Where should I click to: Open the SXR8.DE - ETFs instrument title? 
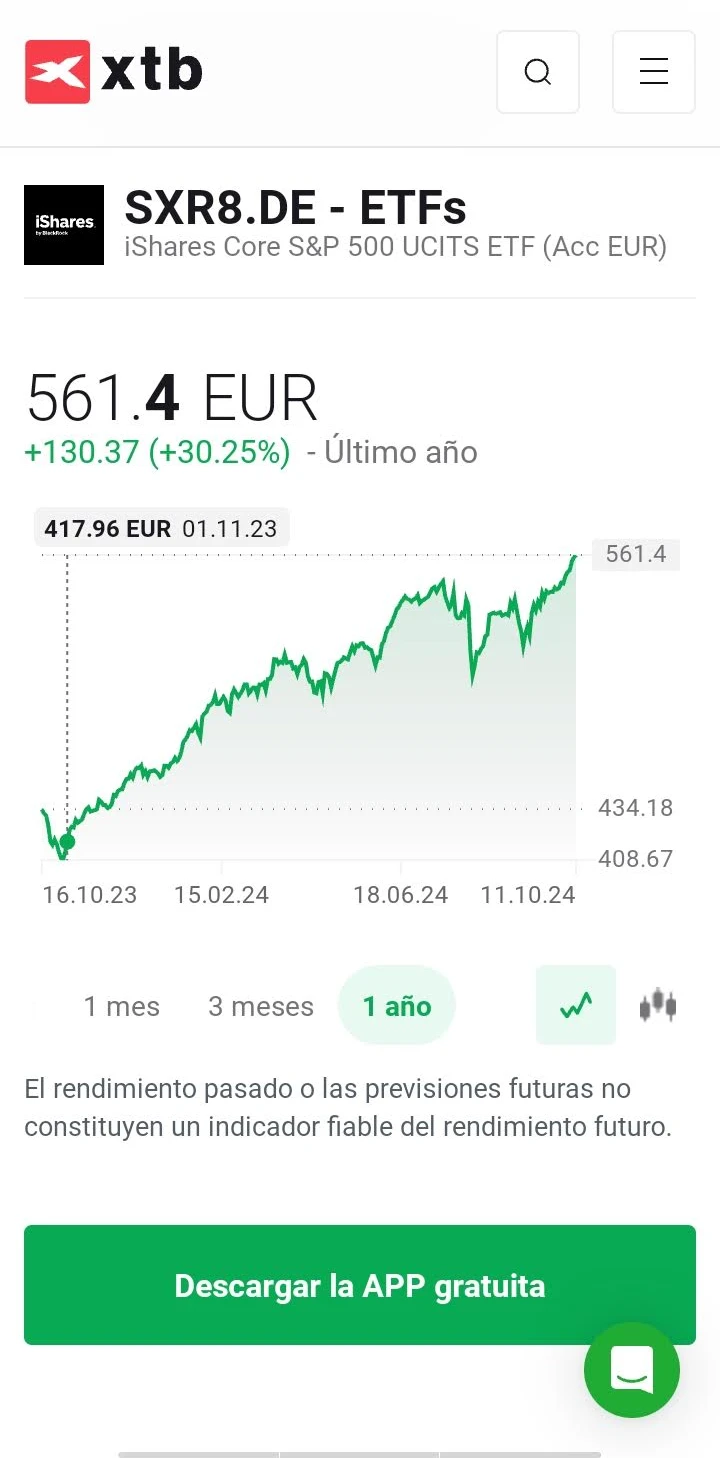[295, 207]
